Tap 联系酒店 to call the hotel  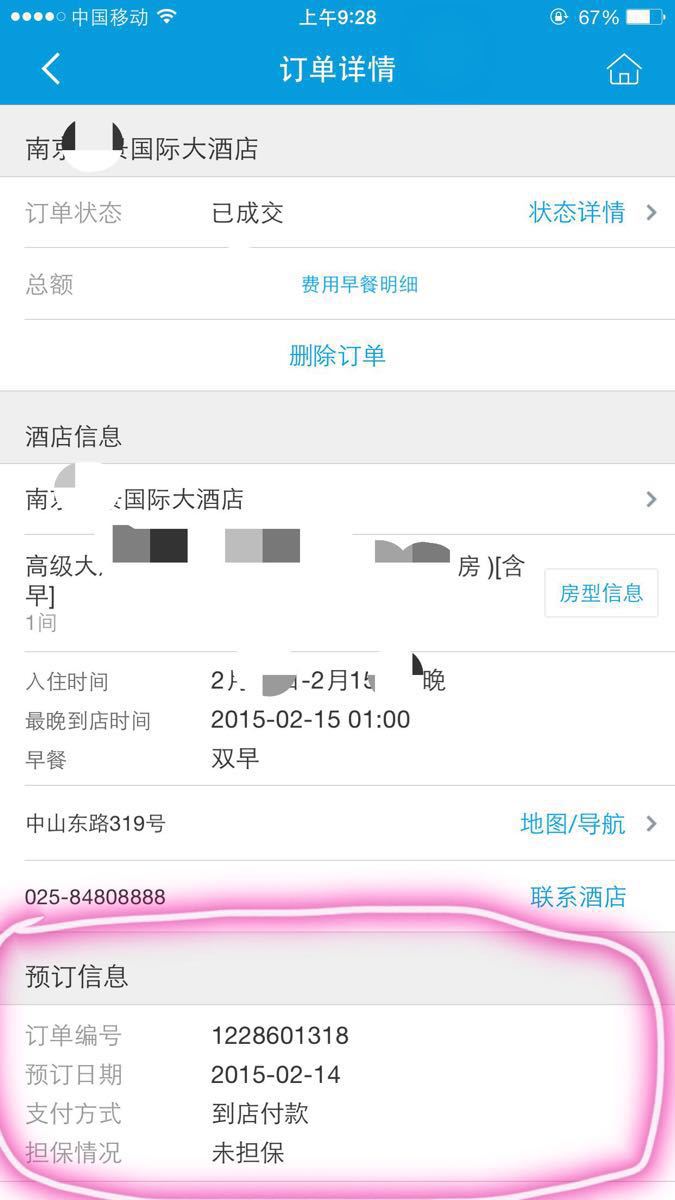click(578, 897)
